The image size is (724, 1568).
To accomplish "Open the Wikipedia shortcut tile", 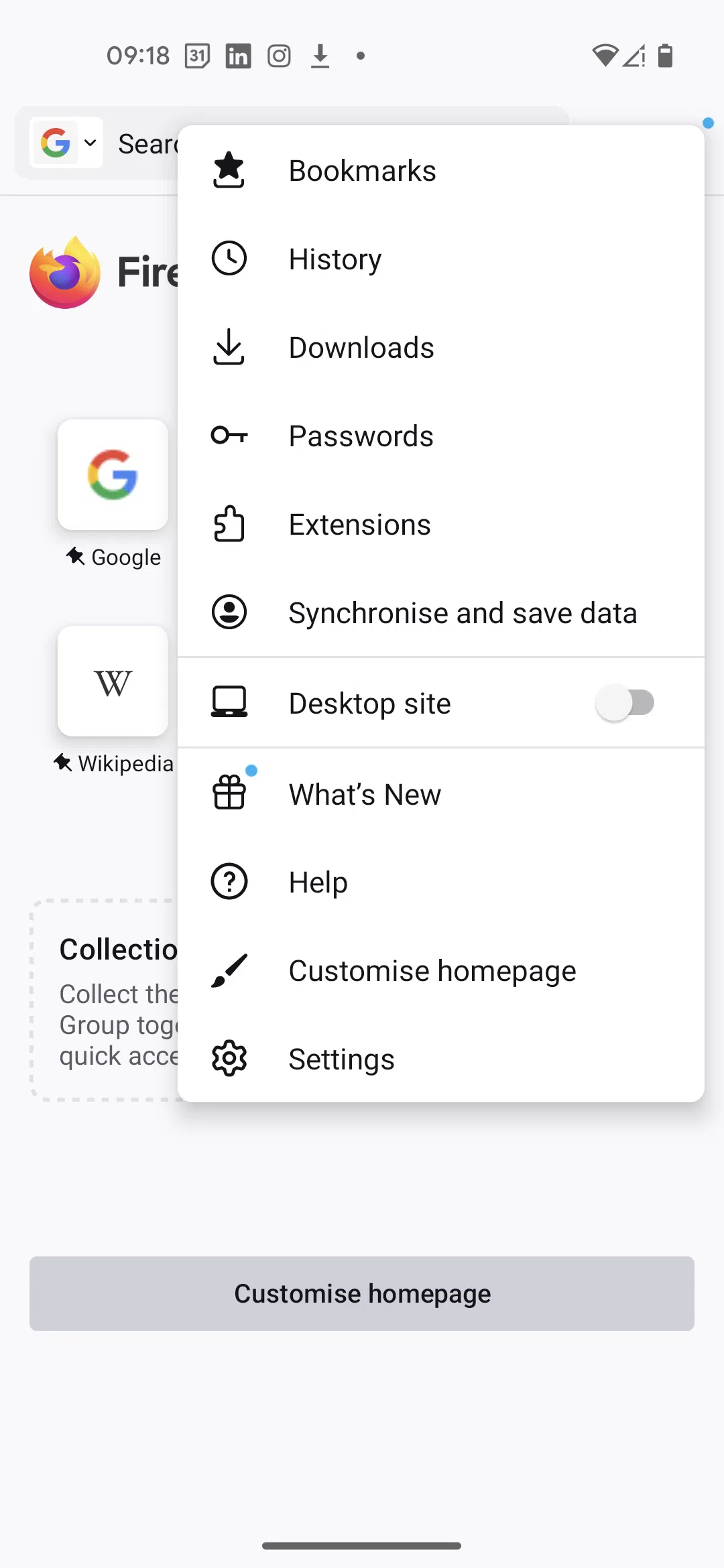I will 113,681.
